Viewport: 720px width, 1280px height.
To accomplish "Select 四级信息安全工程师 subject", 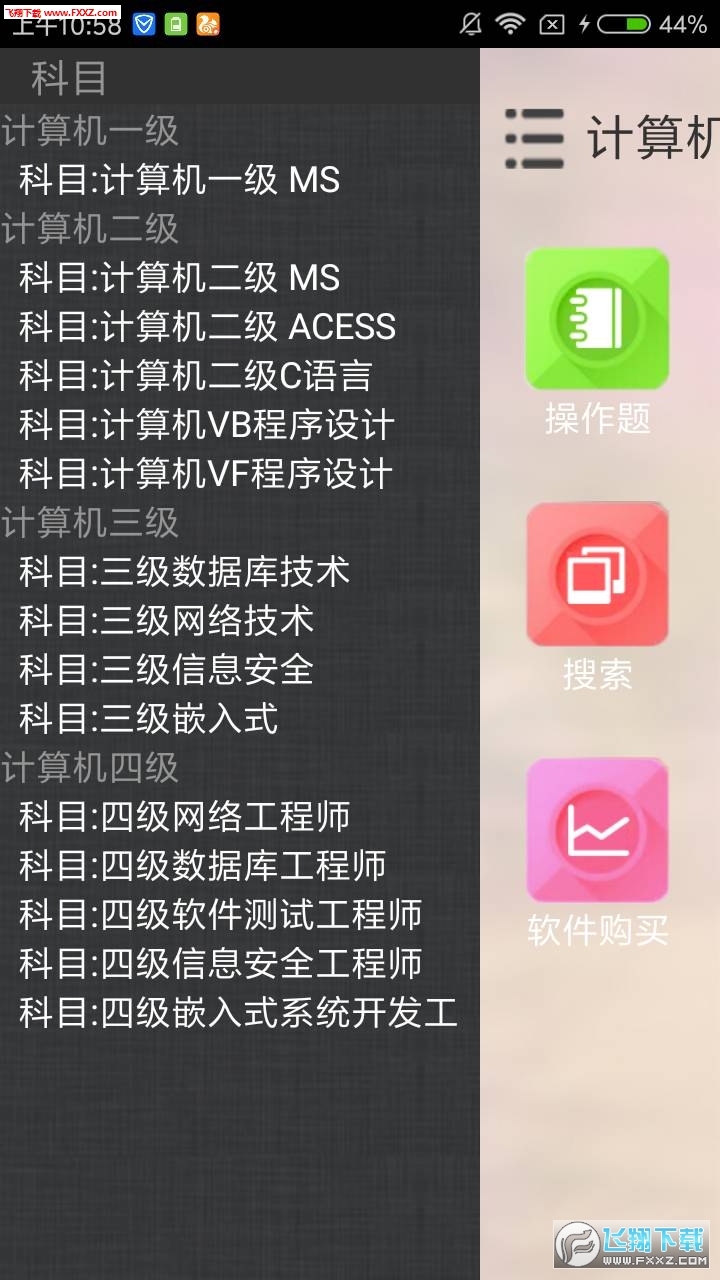I will click(x=240, y=964).
